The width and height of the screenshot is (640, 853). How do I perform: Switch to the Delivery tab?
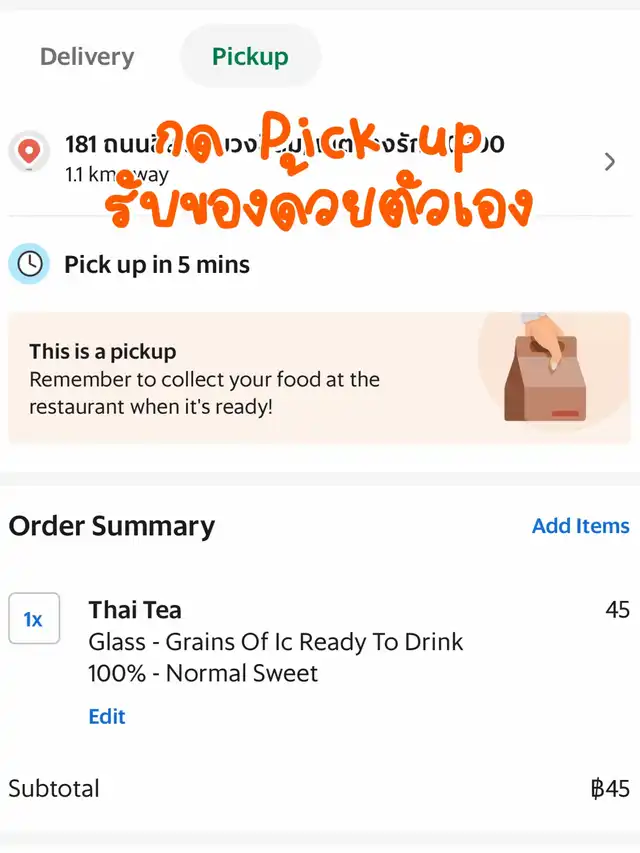87,57
